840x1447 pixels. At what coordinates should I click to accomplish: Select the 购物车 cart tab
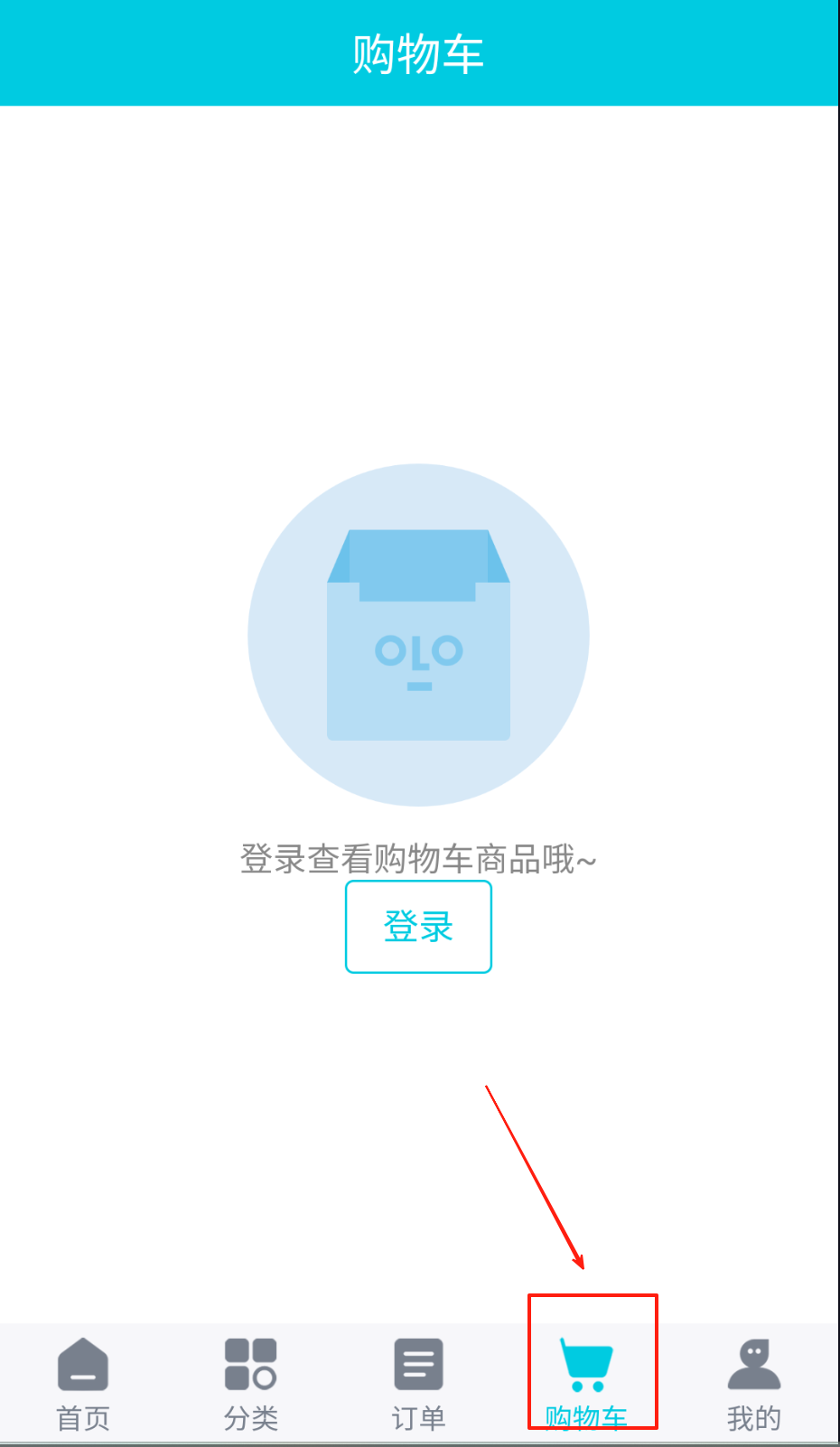click(587, 1382)
